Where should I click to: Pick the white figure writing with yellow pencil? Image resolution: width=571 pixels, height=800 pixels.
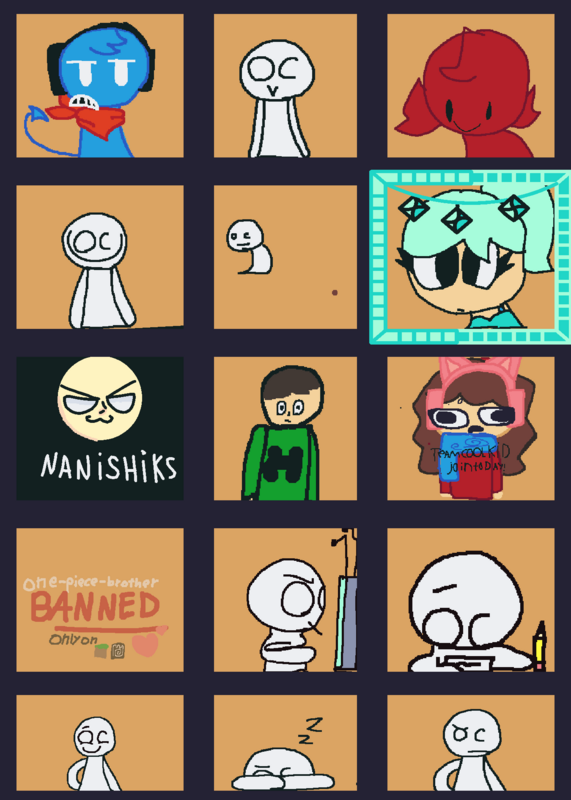point(470,600)
